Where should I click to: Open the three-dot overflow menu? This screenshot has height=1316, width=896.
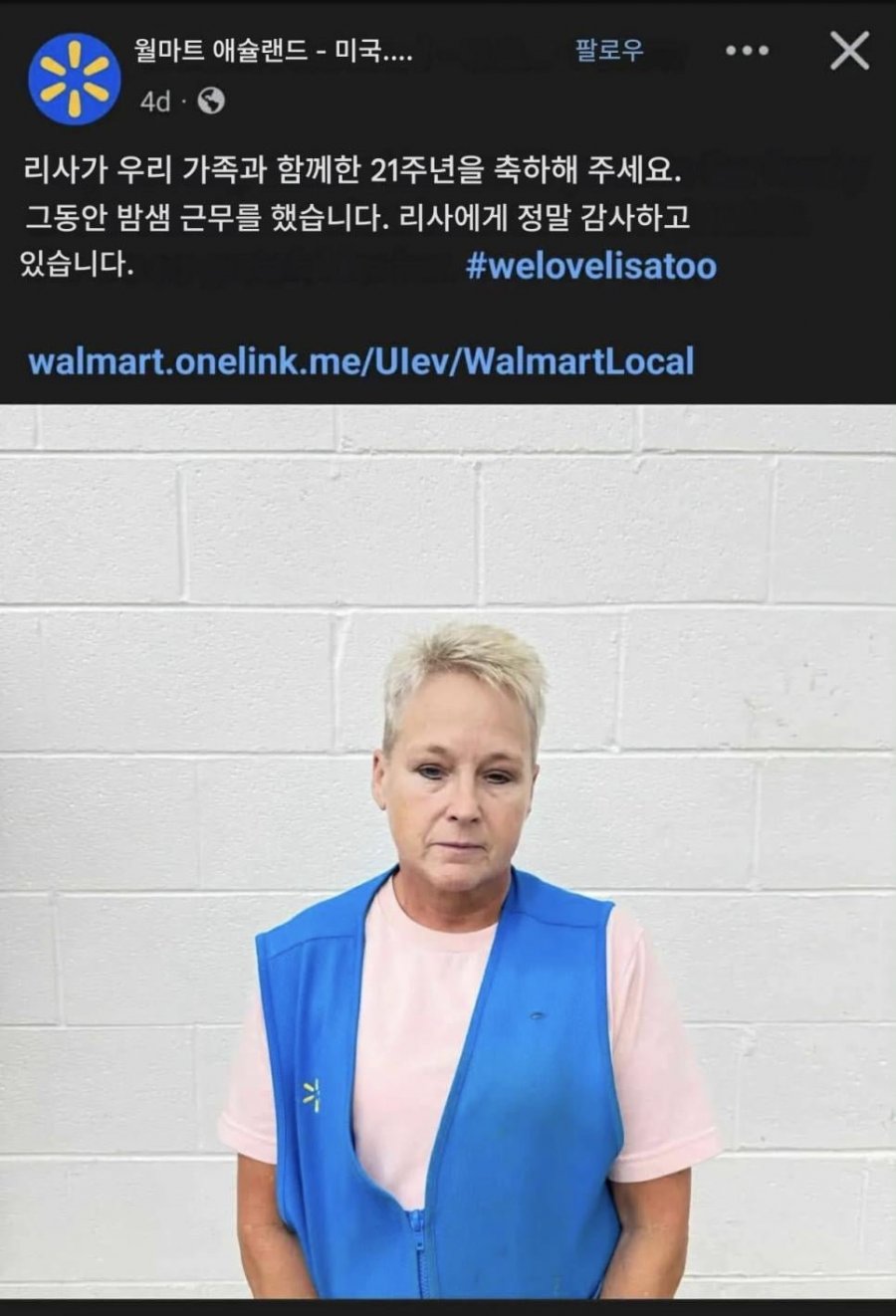pos(747,51)
